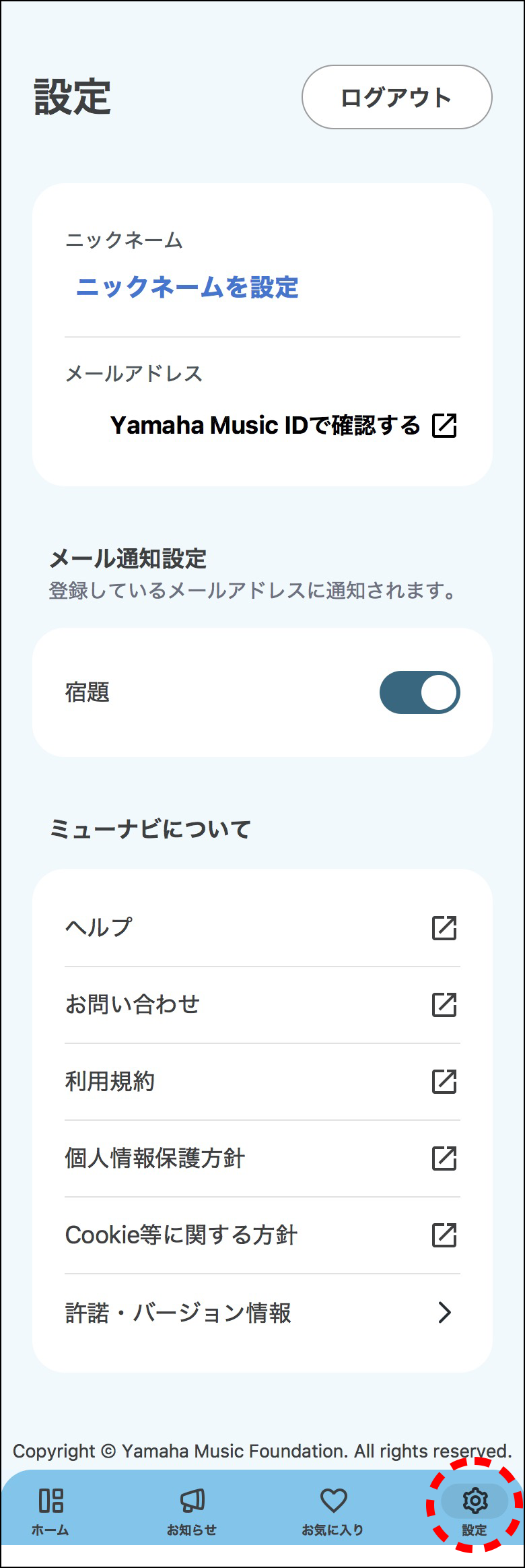Switch to the お気に入り tab

332,1511
